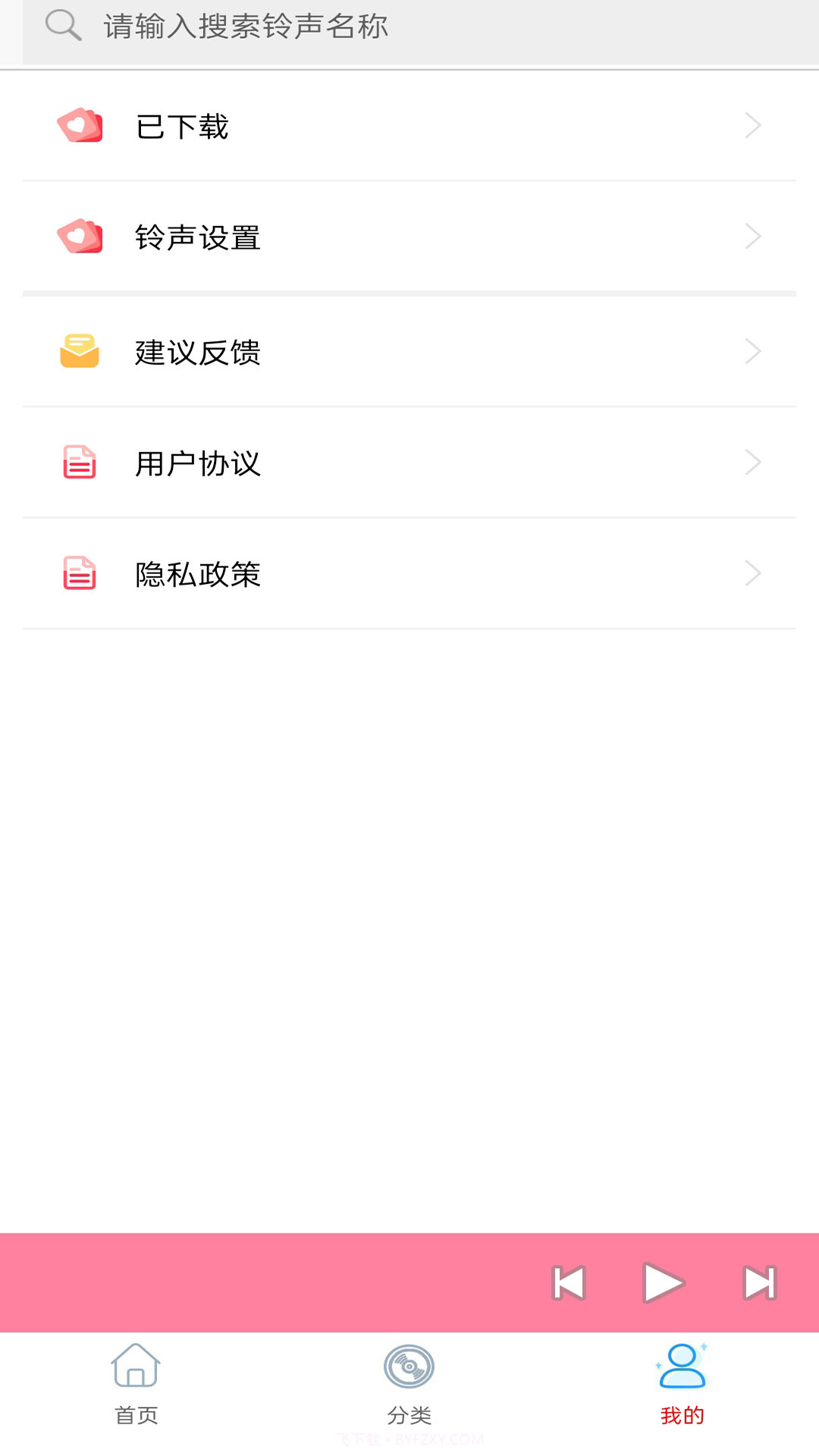The image size is (819, 1456).
Task: Tap the disc icon above 分类
Action: pos(409,1365)
